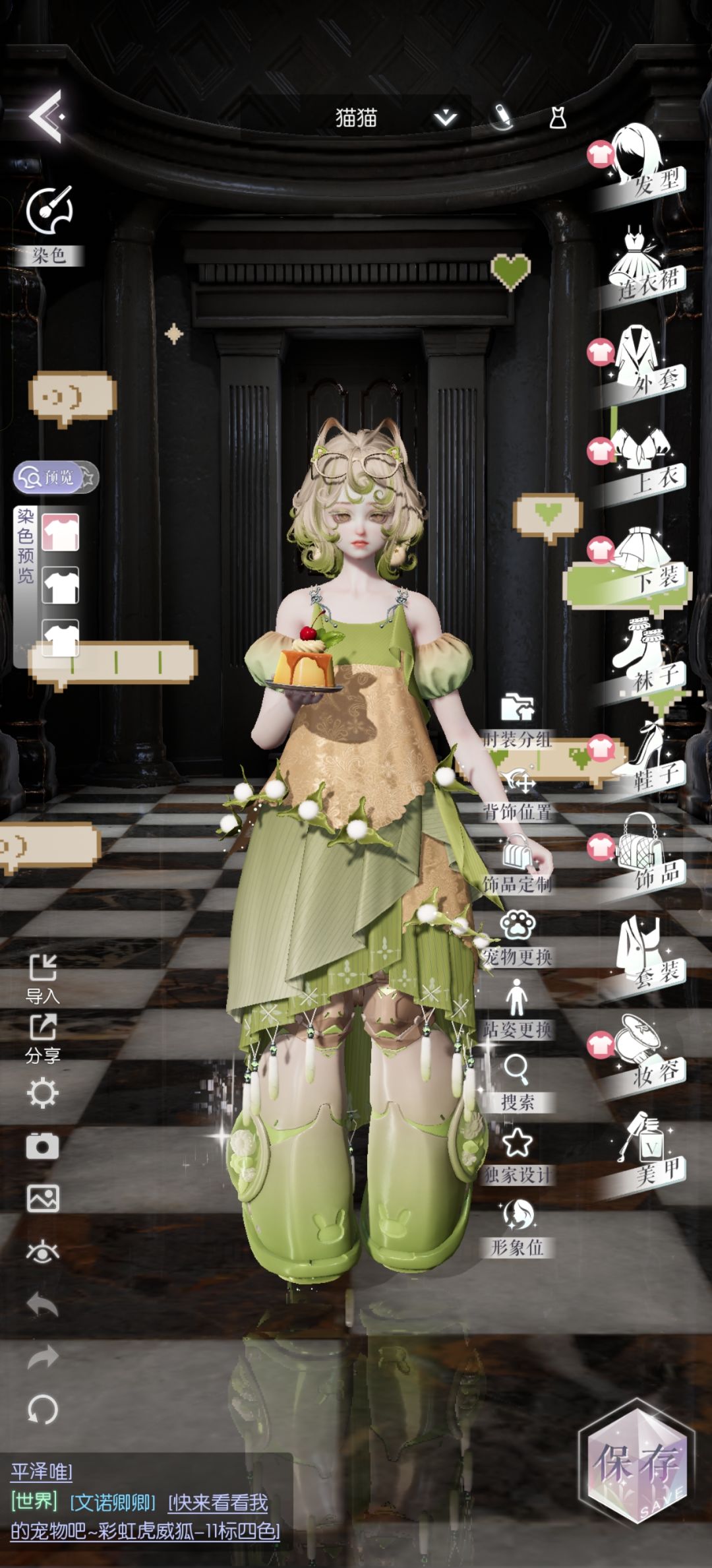Tap 分享 to share the outfit

(43, 1039)
